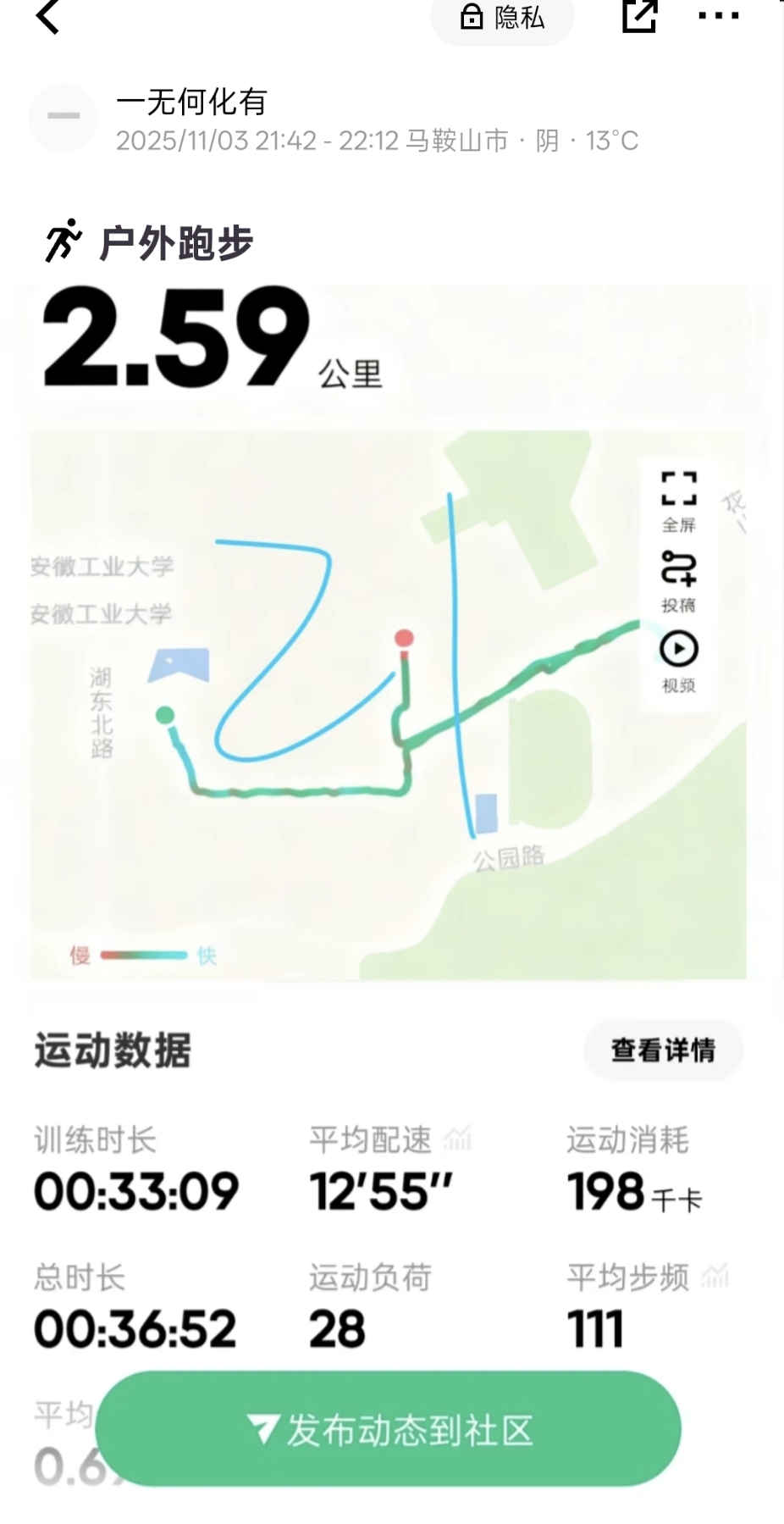Tap 发布动态到社区 to post
The height and width of the screenshot is (1524, 784).
[x=389, y=1430]
